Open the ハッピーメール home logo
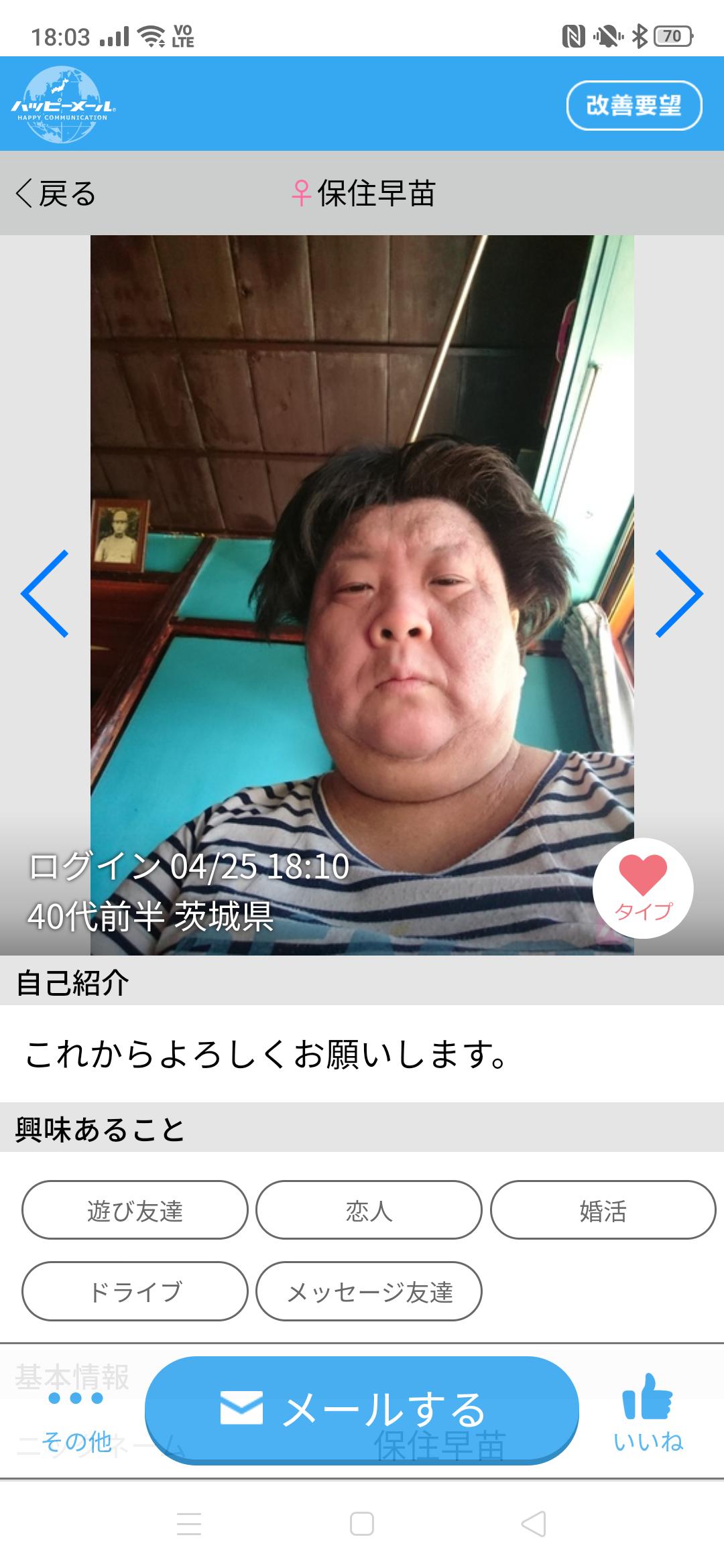This screenshot has width=724, height=1568. coord(63,105)
